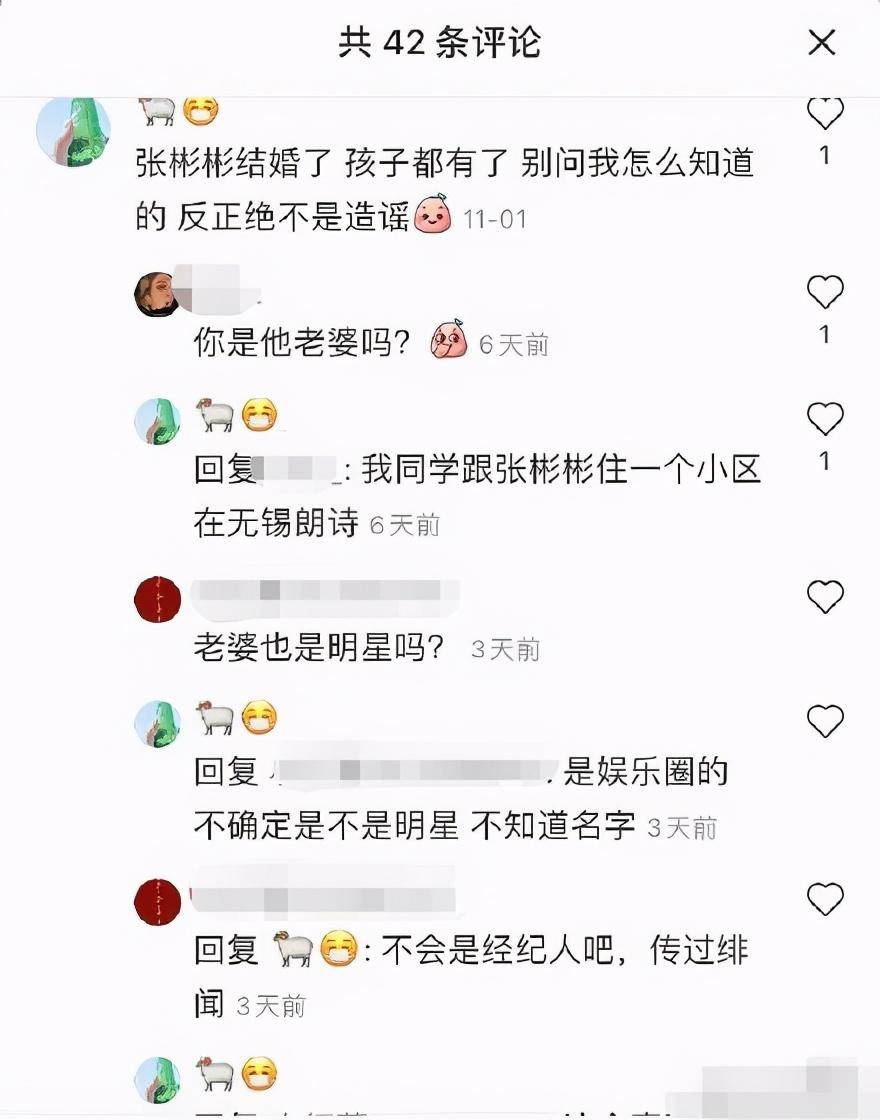
Task: Like the comment '张彬彬结婚了 孩子都有了'
Action: (825, 114)
